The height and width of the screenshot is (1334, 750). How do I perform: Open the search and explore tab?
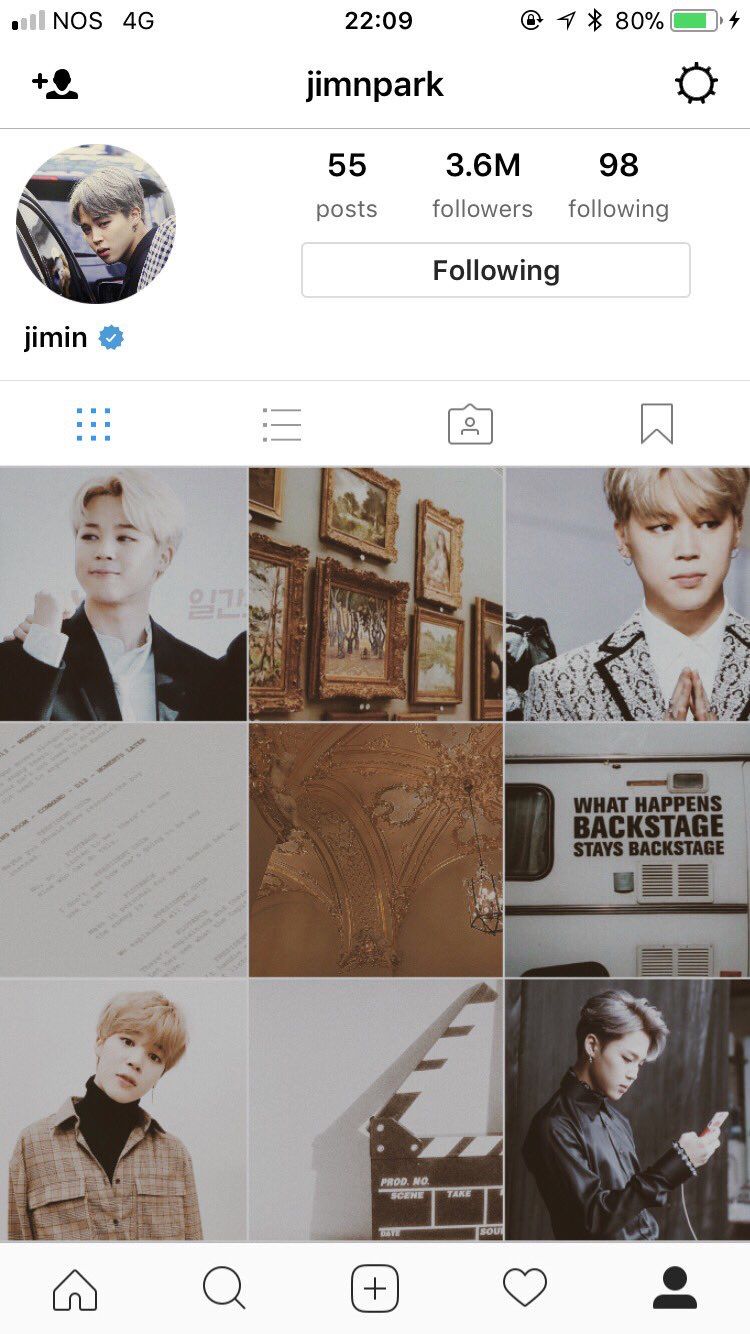(224, 1288)
